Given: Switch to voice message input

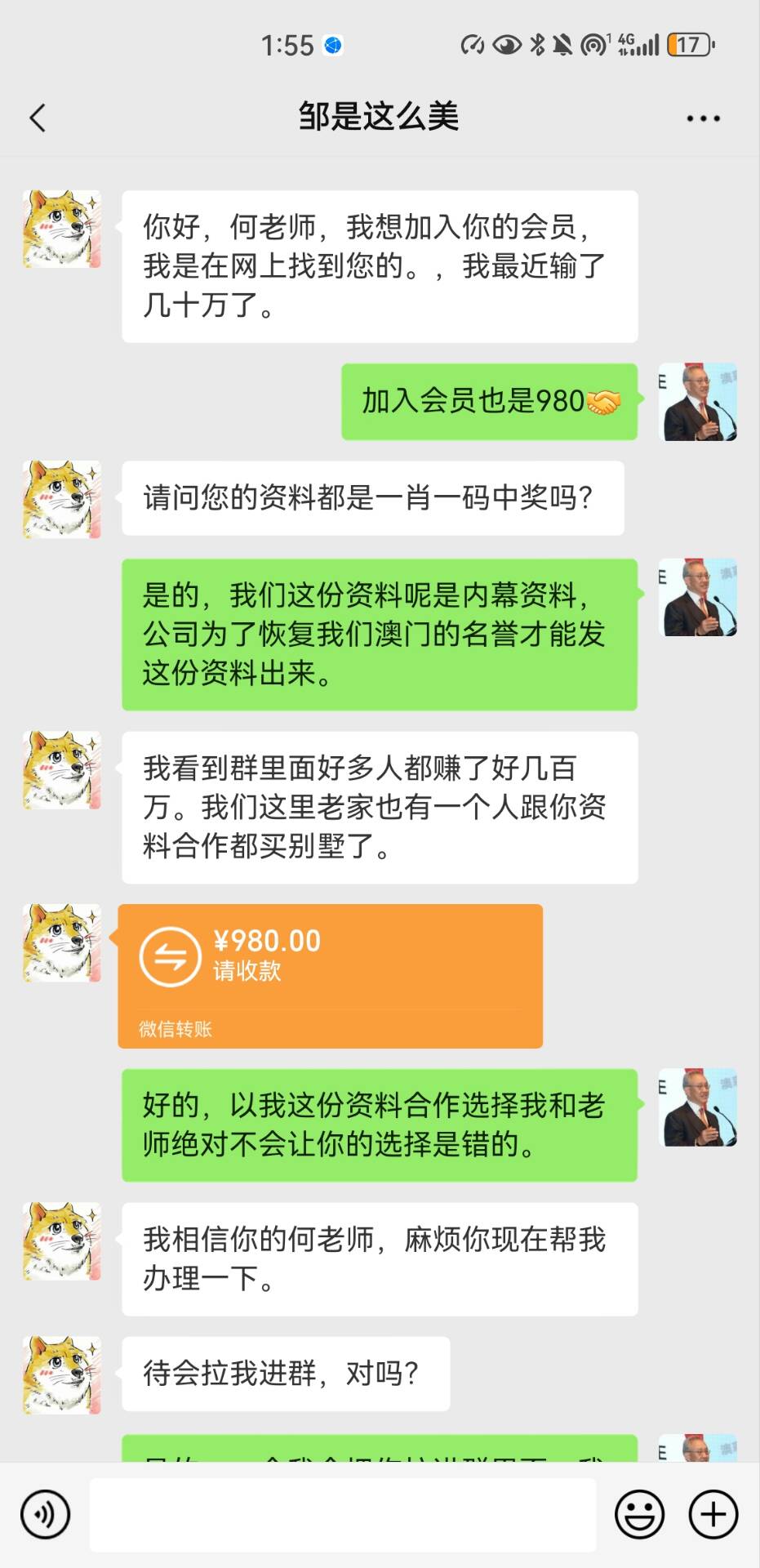Looking at the screenshot, I should [46, 1515].
